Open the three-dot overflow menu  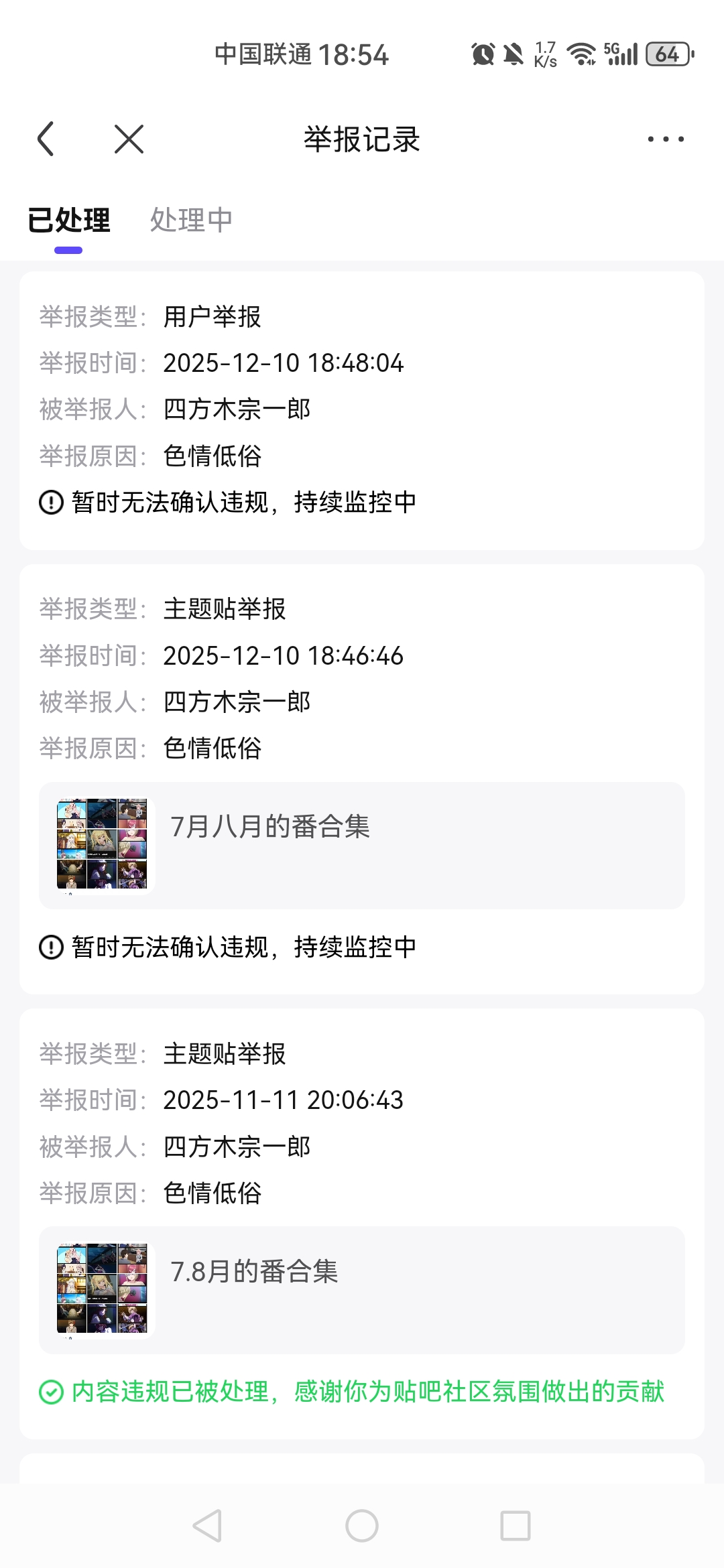pos(665,139)
